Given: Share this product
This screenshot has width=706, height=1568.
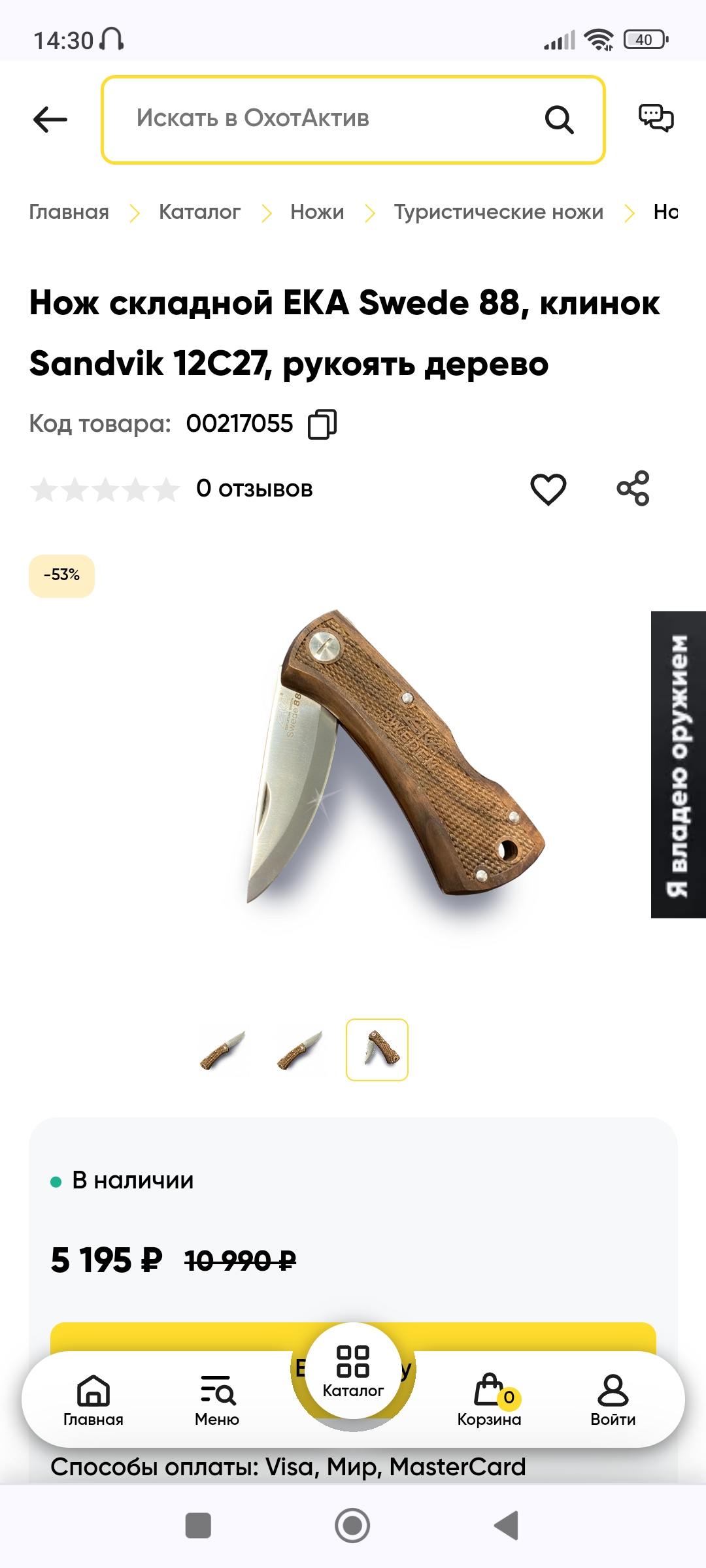Looking at the screenshot, I should 633,489.
